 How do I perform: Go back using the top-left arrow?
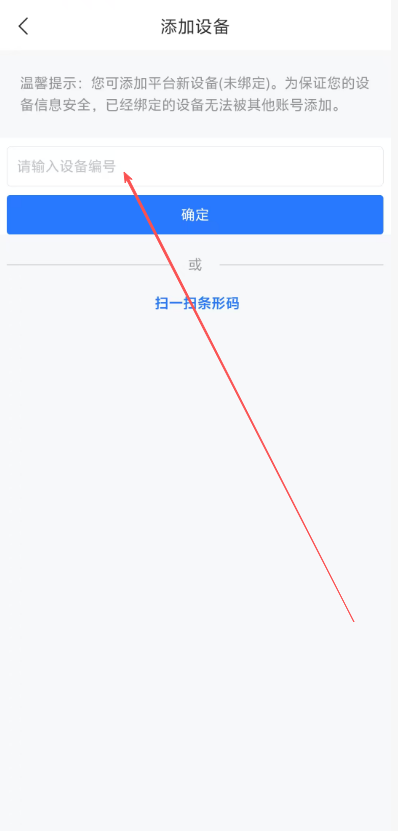click(23, 26)
